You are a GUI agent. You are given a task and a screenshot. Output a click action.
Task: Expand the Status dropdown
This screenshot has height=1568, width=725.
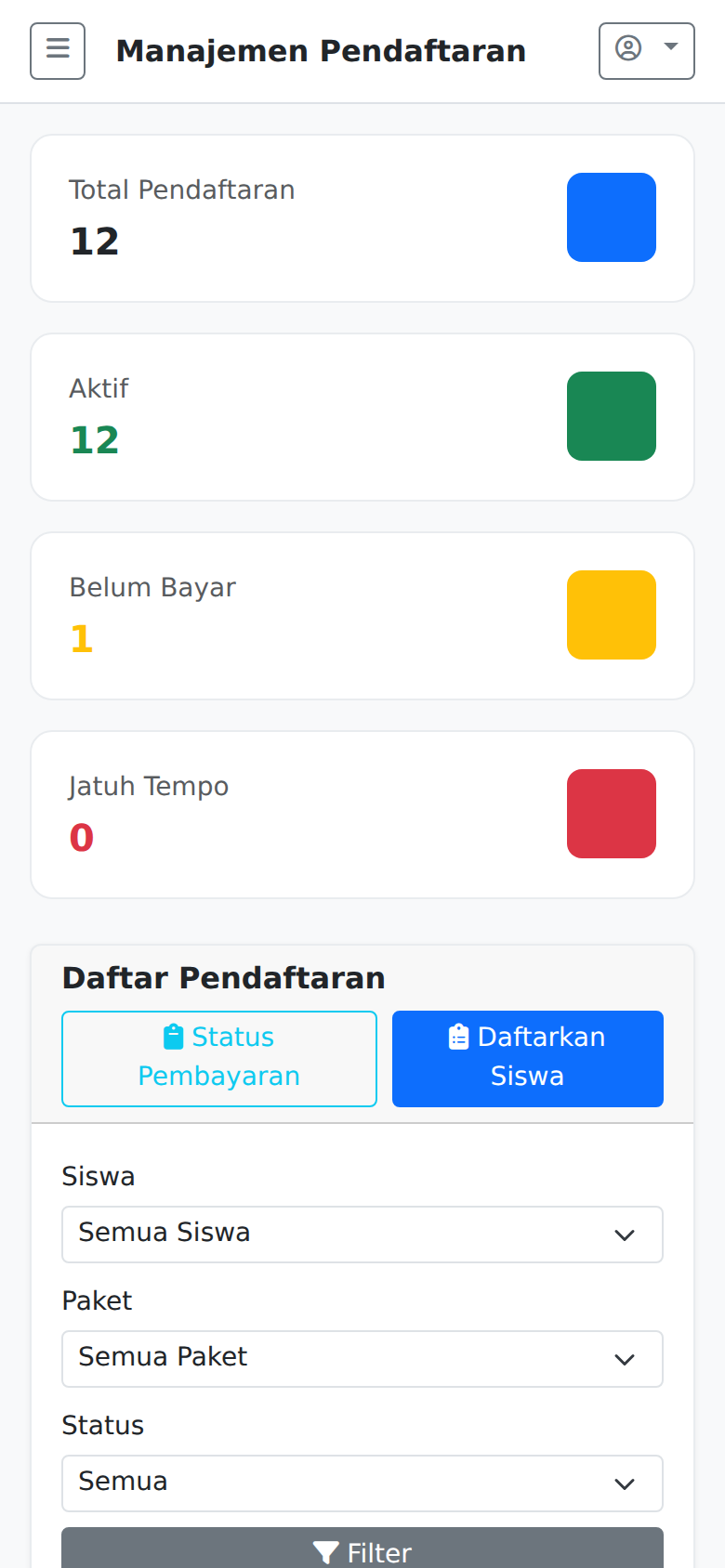(362, 1483)
